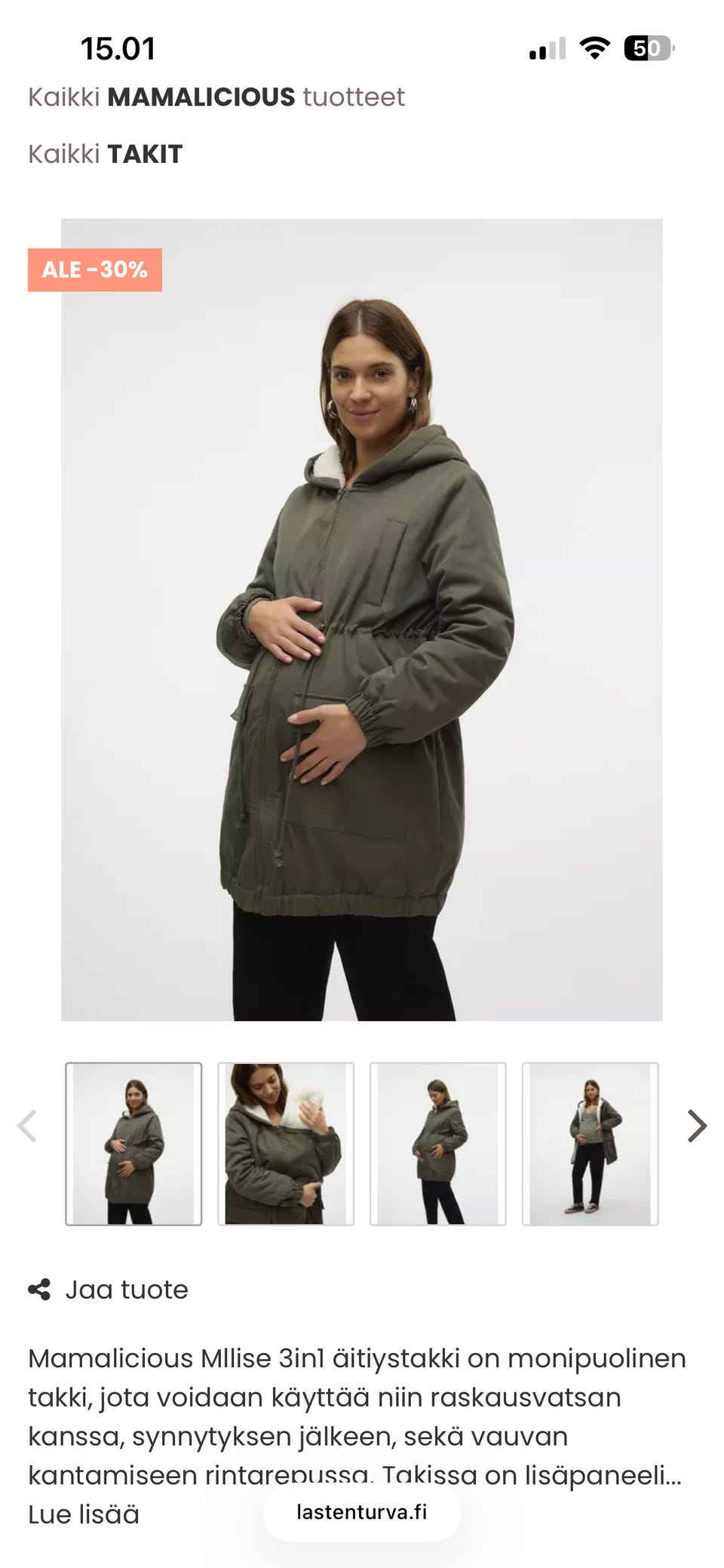Screen dimensions: 724x1568
Task: Open the Kaikki TAKIT category link
Action: [x=106, y=154]
